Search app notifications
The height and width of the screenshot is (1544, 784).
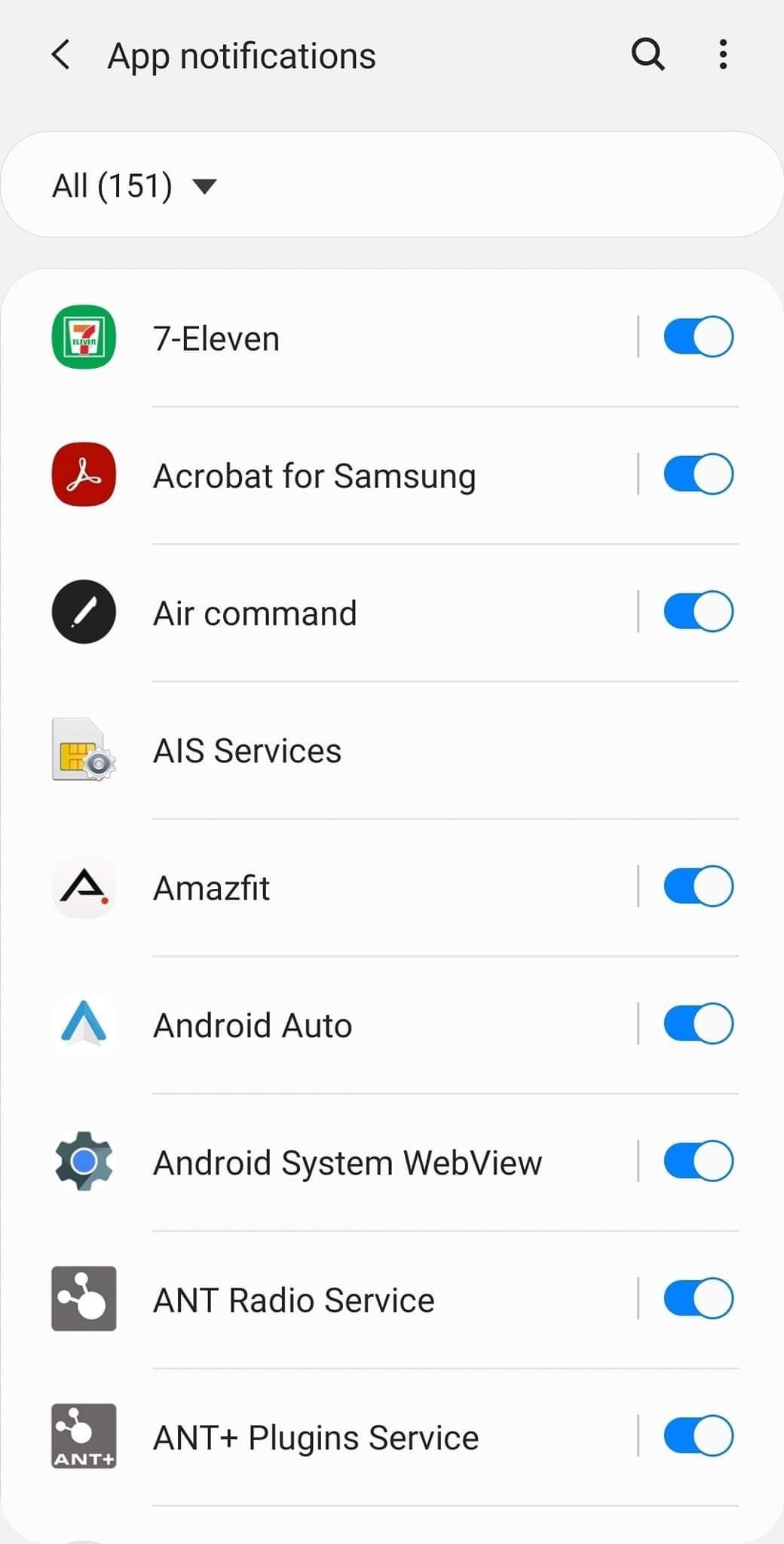648,54
